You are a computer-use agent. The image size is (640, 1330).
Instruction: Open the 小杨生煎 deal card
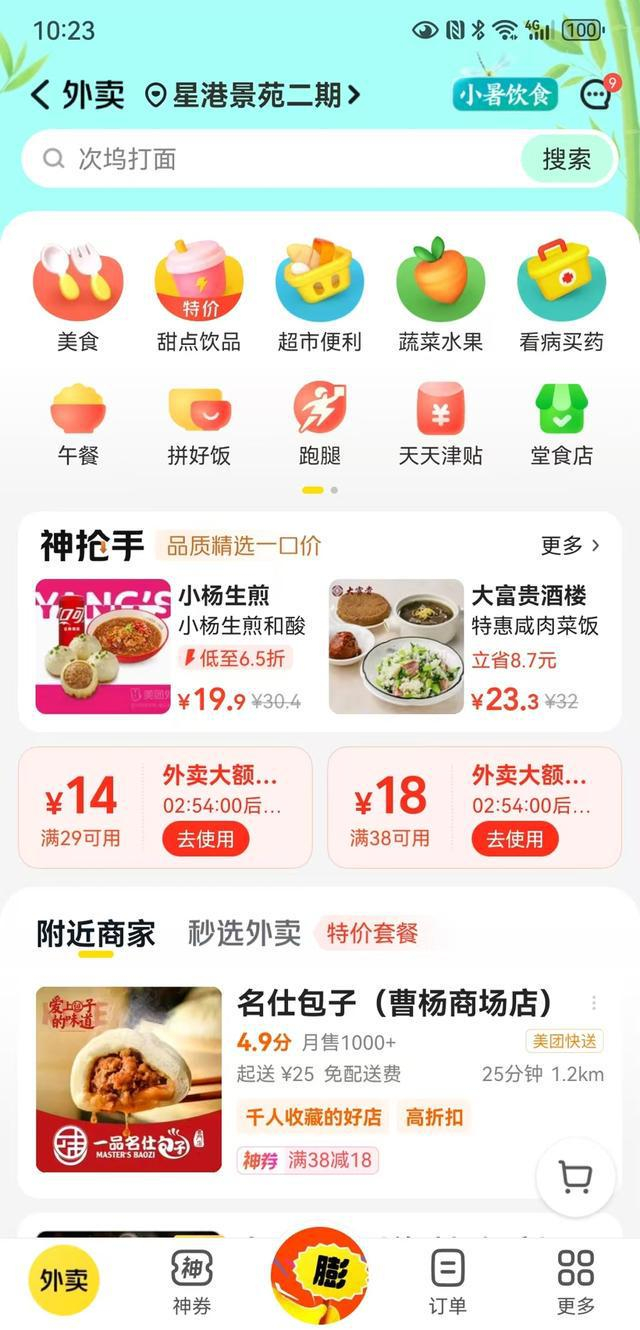click(x=170, y=646)
